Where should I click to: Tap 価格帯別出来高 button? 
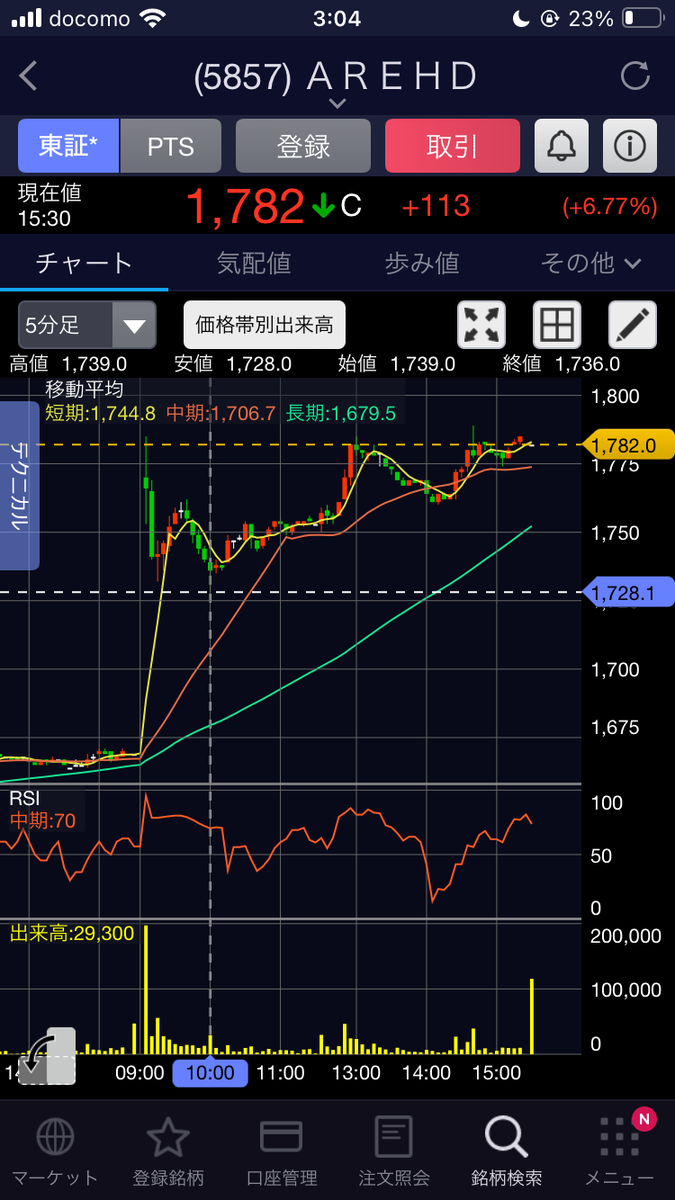point(265,325)
